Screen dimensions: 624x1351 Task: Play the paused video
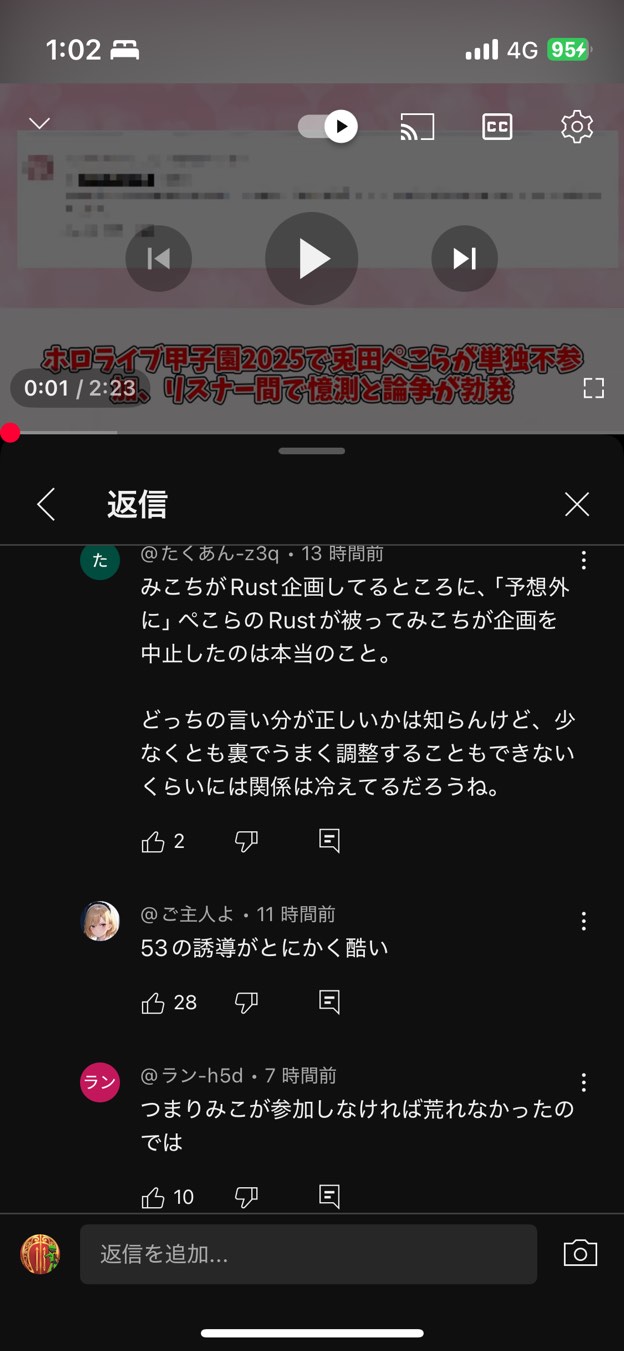coord(312,259)
